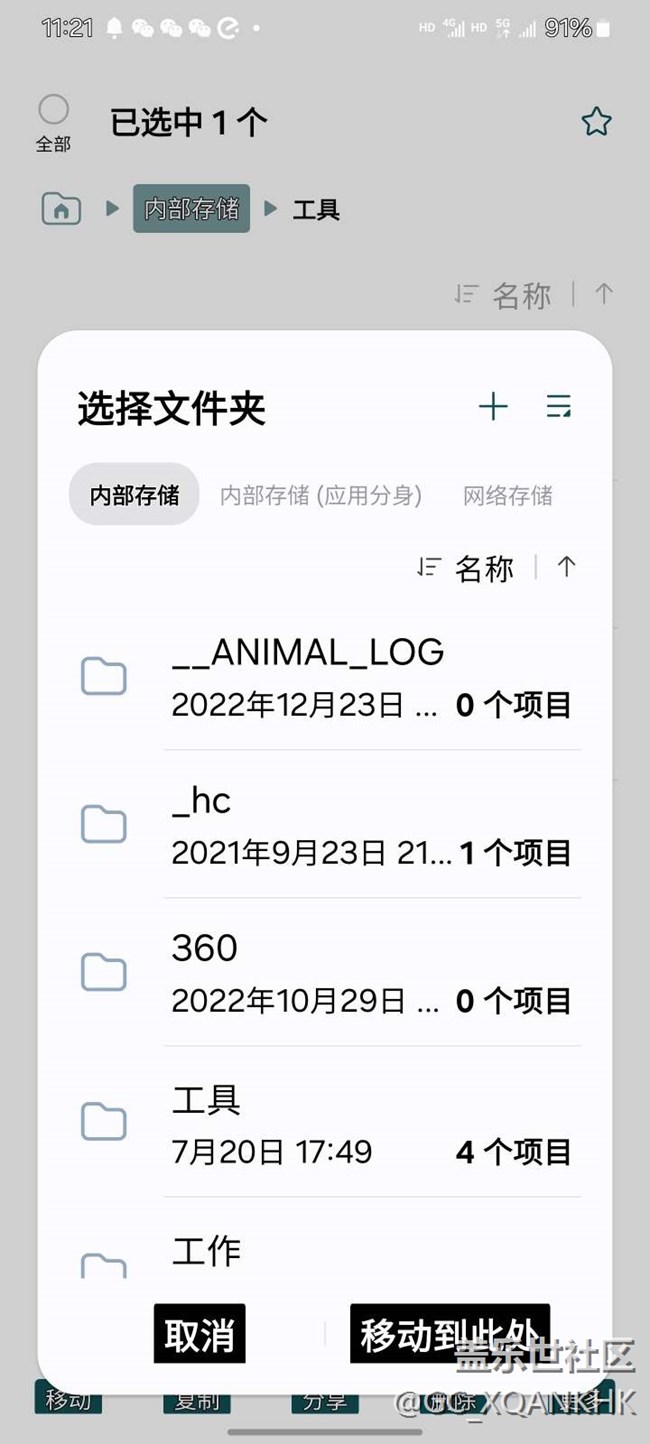Open the 360 folder
This screenshot has height=1444, width=650.
tap(326, 972)
